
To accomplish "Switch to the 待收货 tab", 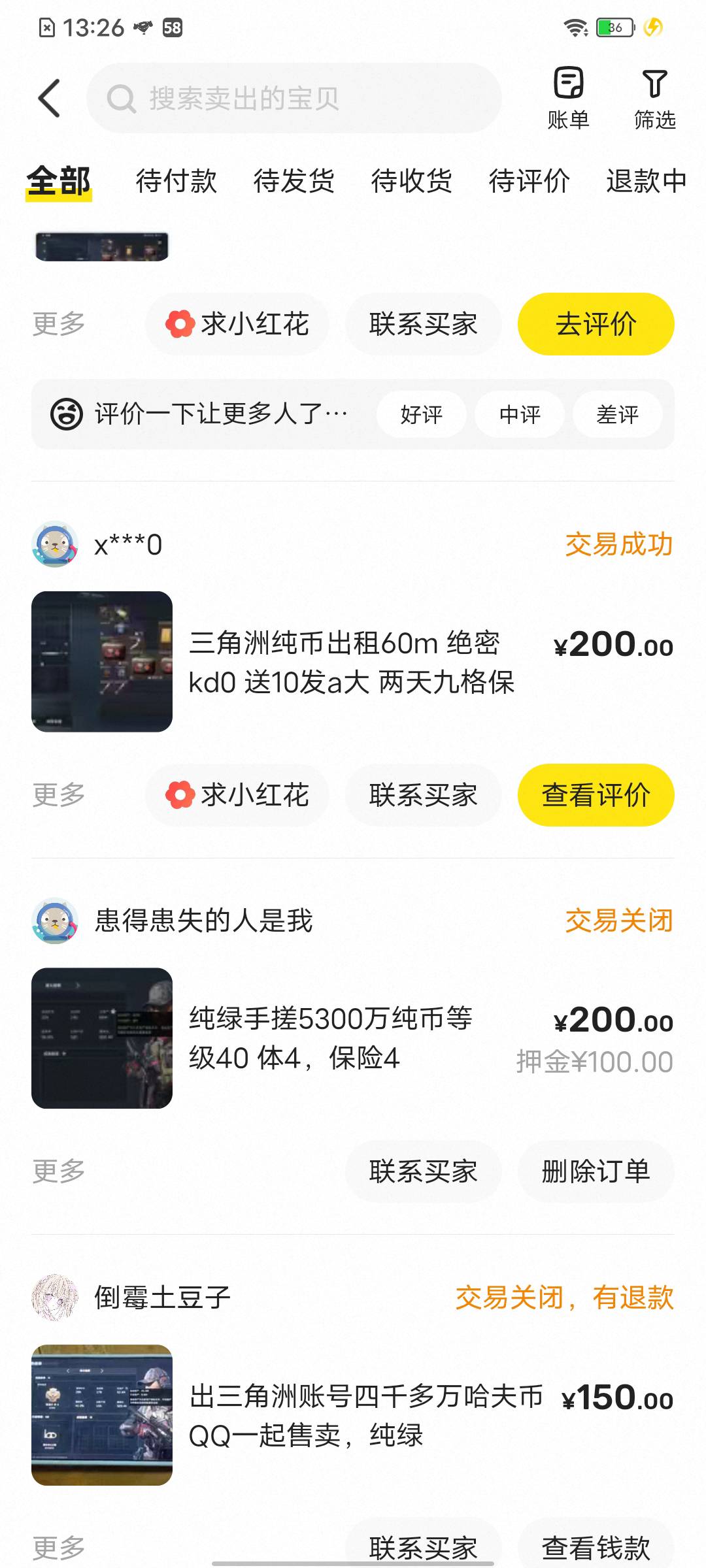I will tap(411, 181).
